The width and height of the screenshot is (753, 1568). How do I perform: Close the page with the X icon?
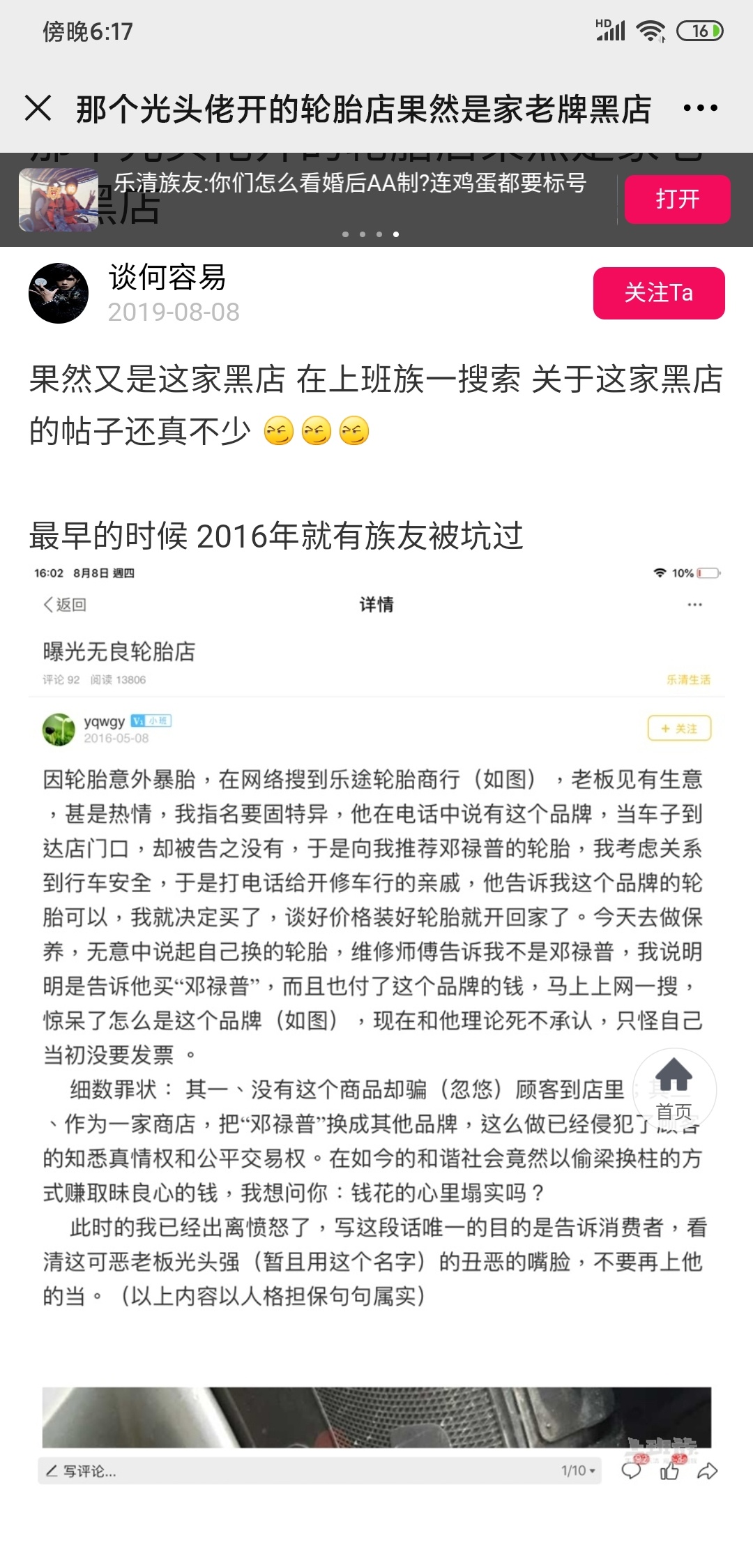click(38, 108)
